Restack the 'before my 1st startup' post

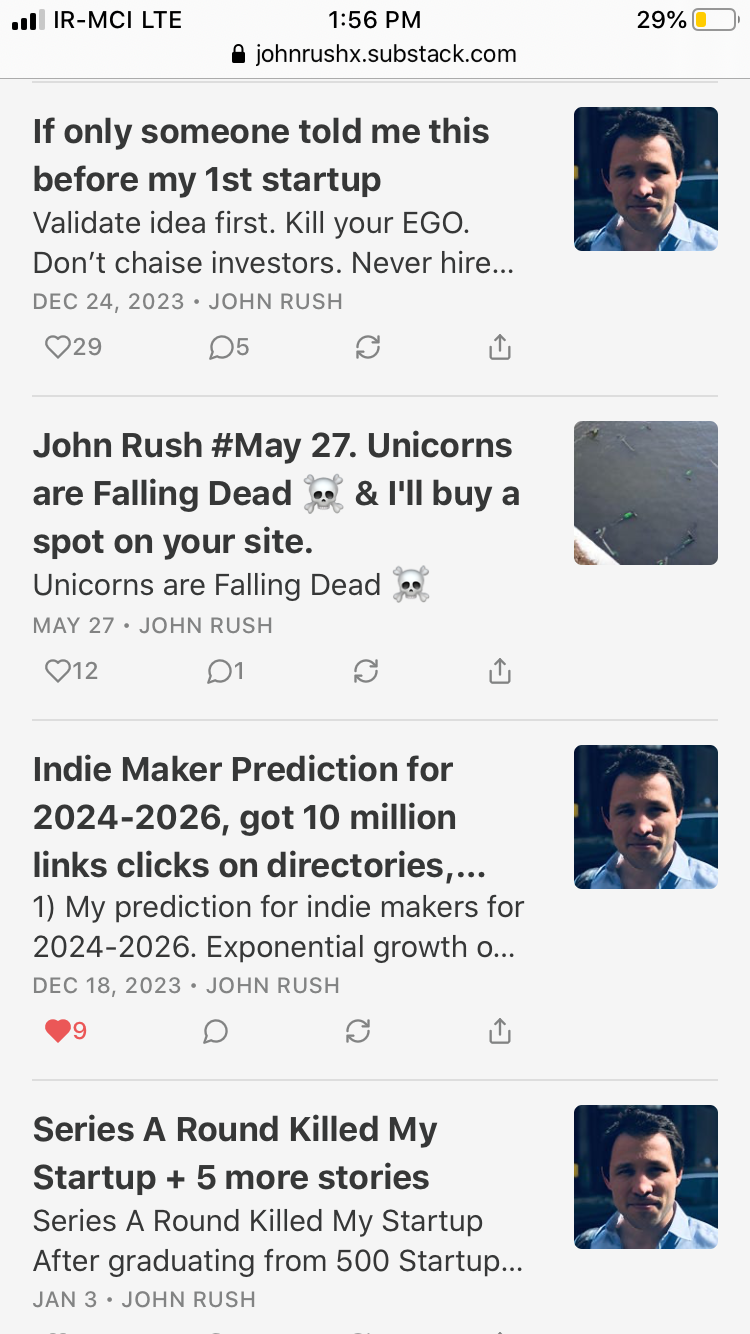[x=367, y=347]
